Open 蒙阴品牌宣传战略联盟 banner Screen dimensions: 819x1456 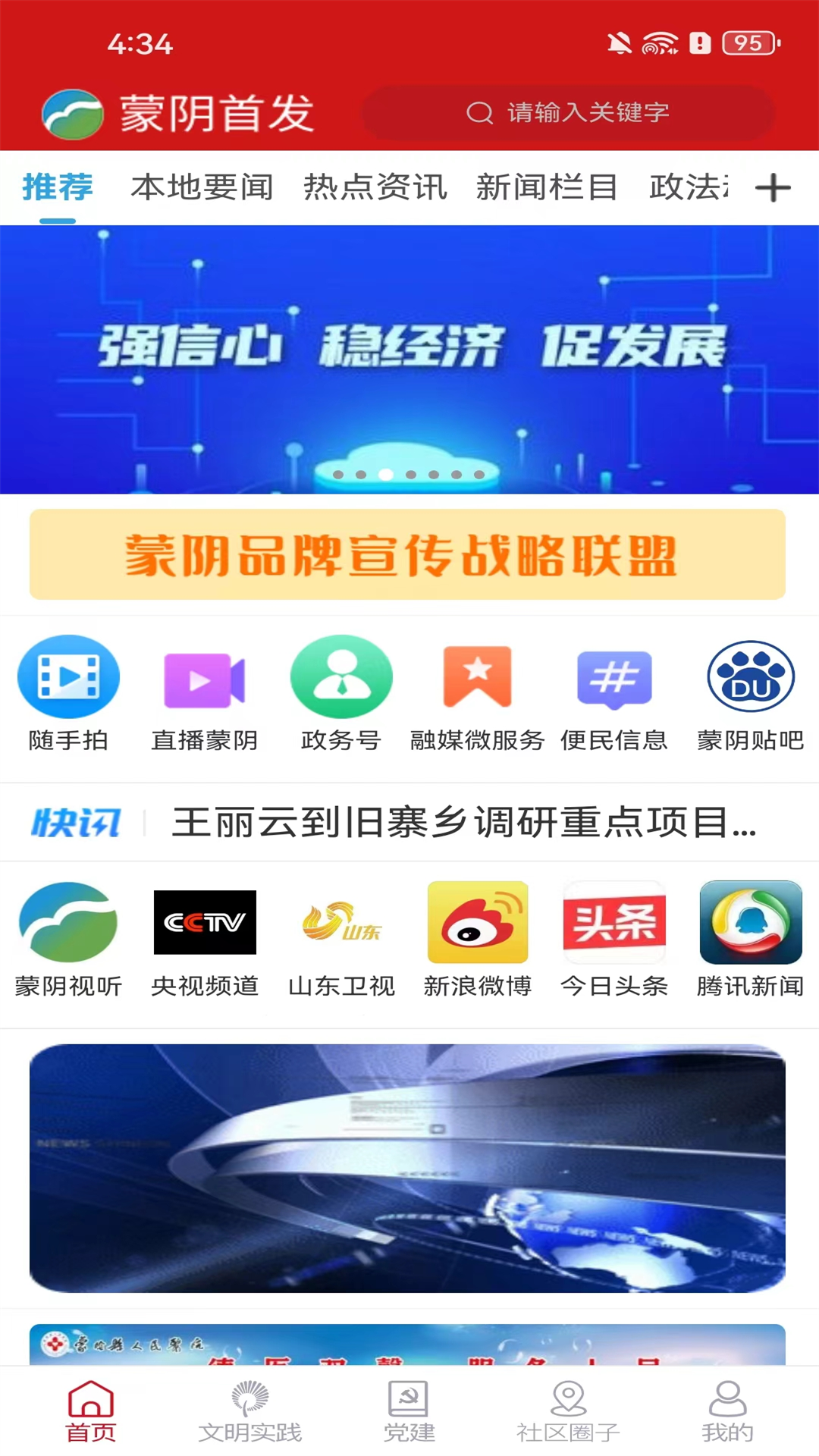(407, 554)
